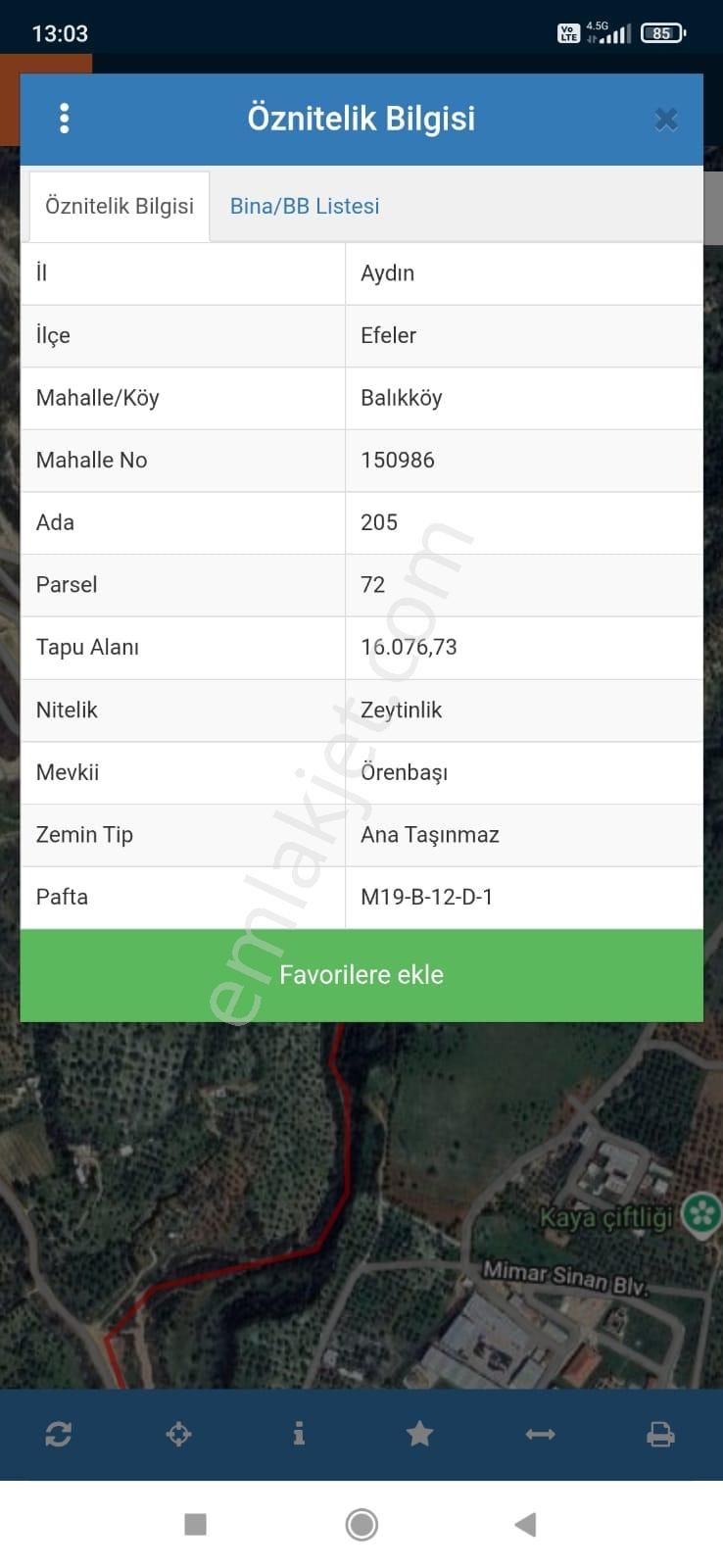
Task: Tap the Favorilere ekle button
Action: point(361,975)
